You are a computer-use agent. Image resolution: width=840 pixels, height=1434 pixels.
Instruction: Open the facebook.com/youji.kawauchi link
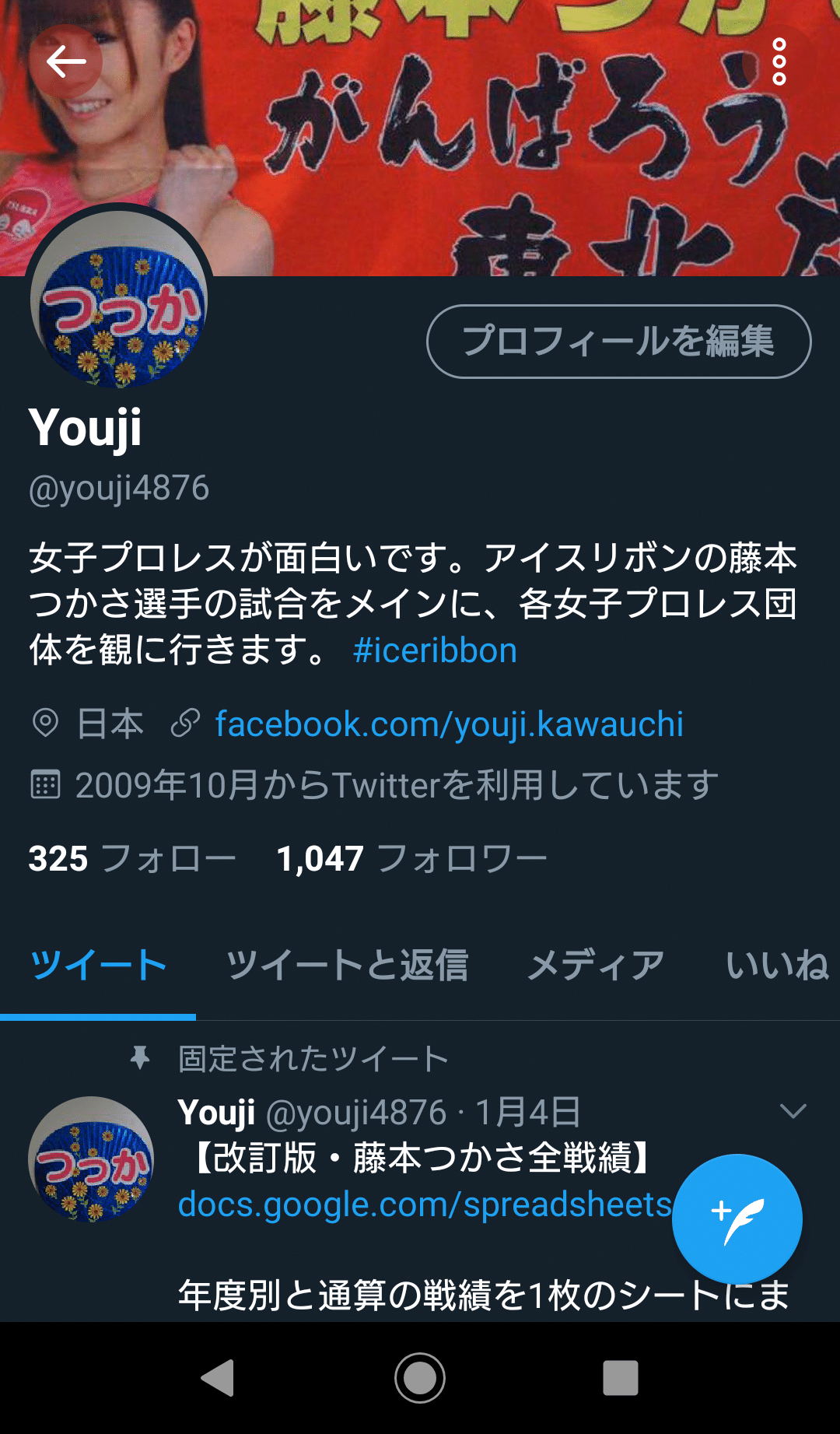pyautogui.click(x=449, y=724)
